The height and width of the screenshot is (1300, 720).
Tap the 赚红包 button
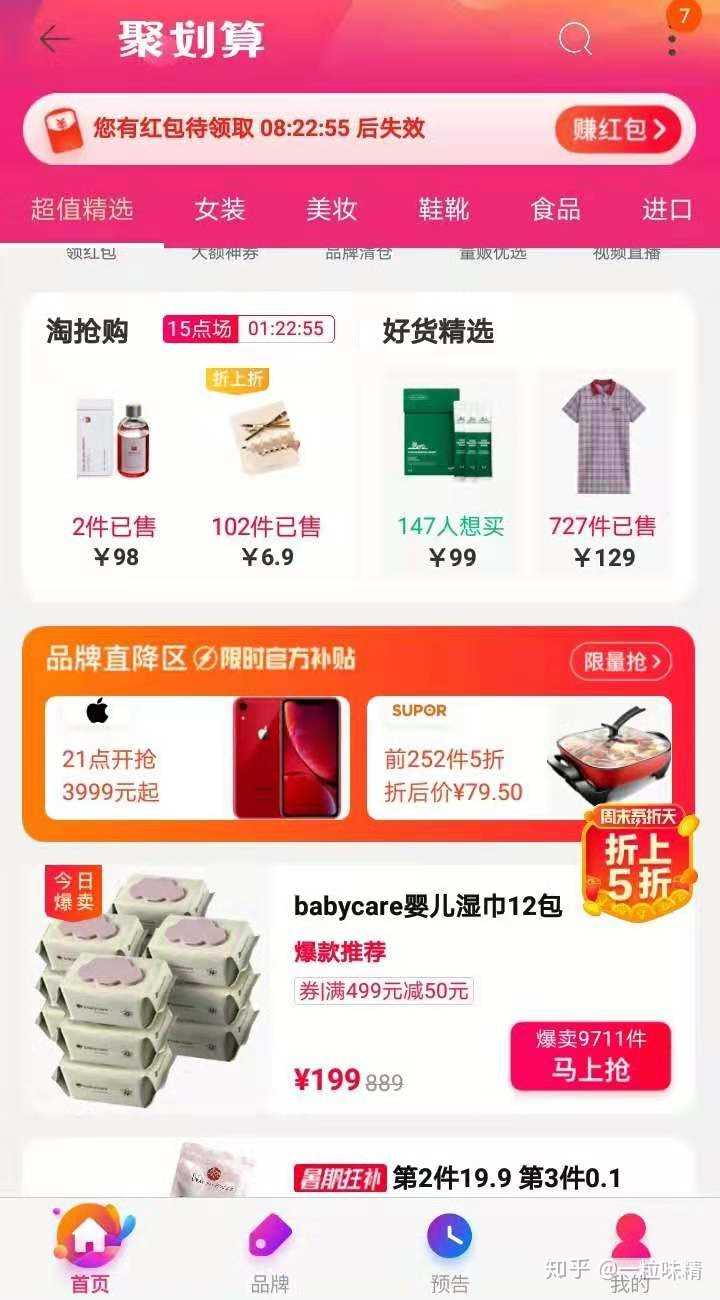point(619,129)
